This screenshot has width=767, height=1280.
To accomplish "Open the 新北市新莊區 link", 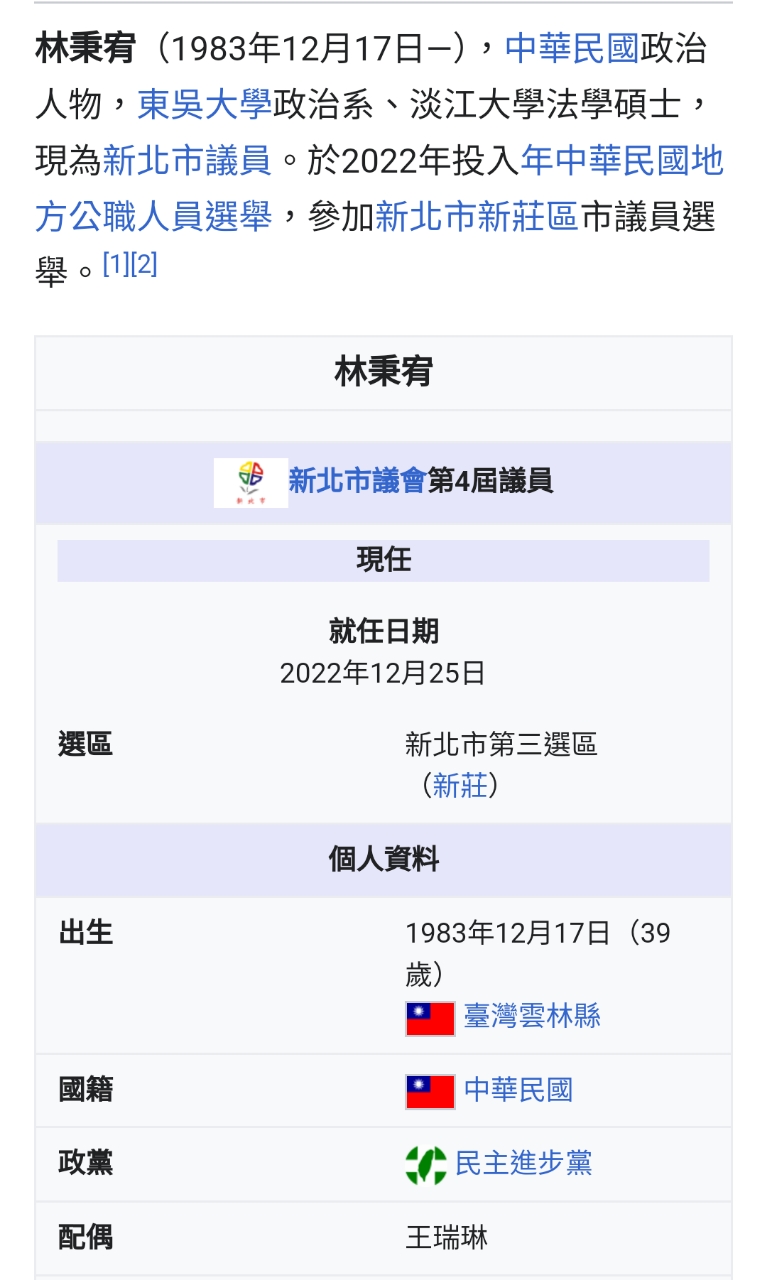I will click(477, 216).
